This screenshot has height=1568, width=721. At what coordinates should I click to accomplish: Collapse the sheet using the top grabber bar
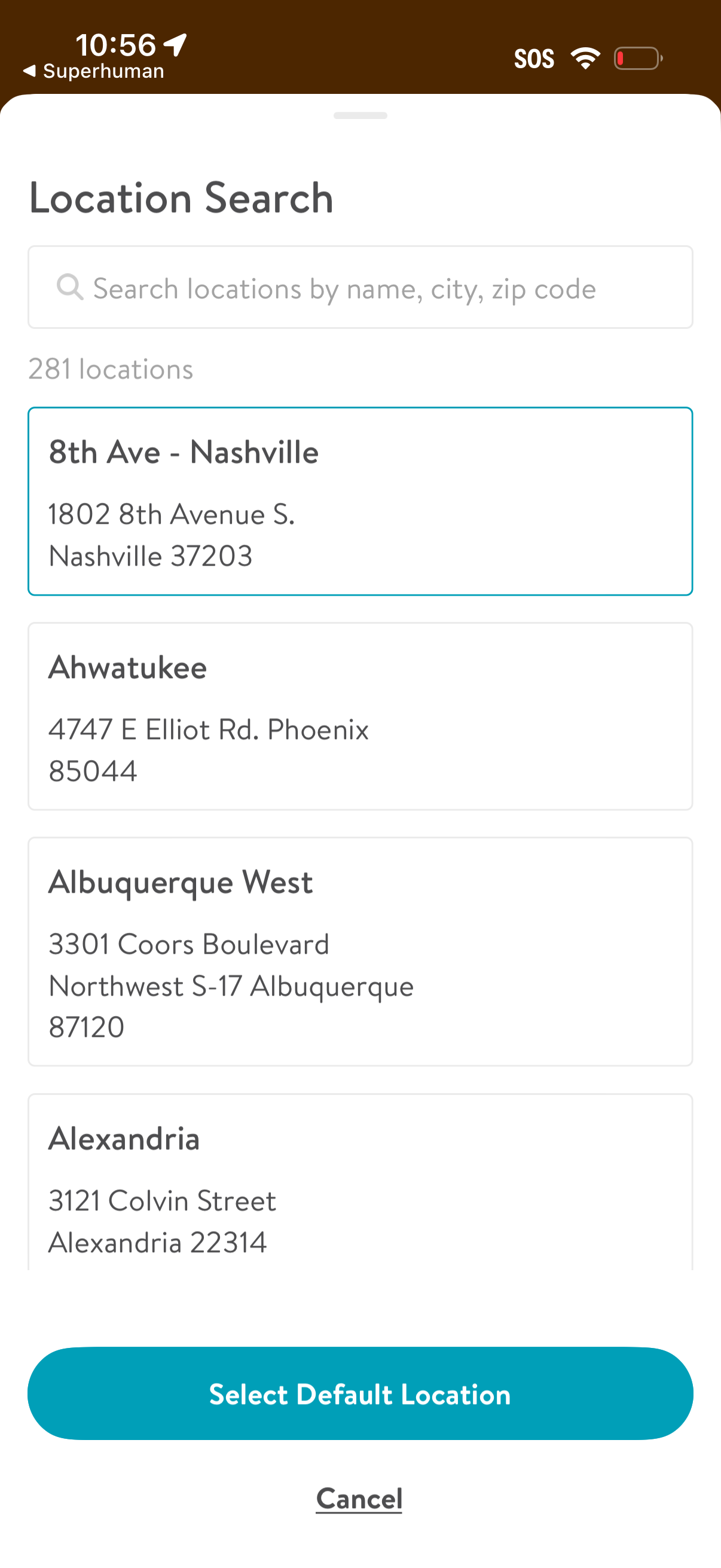[360, 114]
